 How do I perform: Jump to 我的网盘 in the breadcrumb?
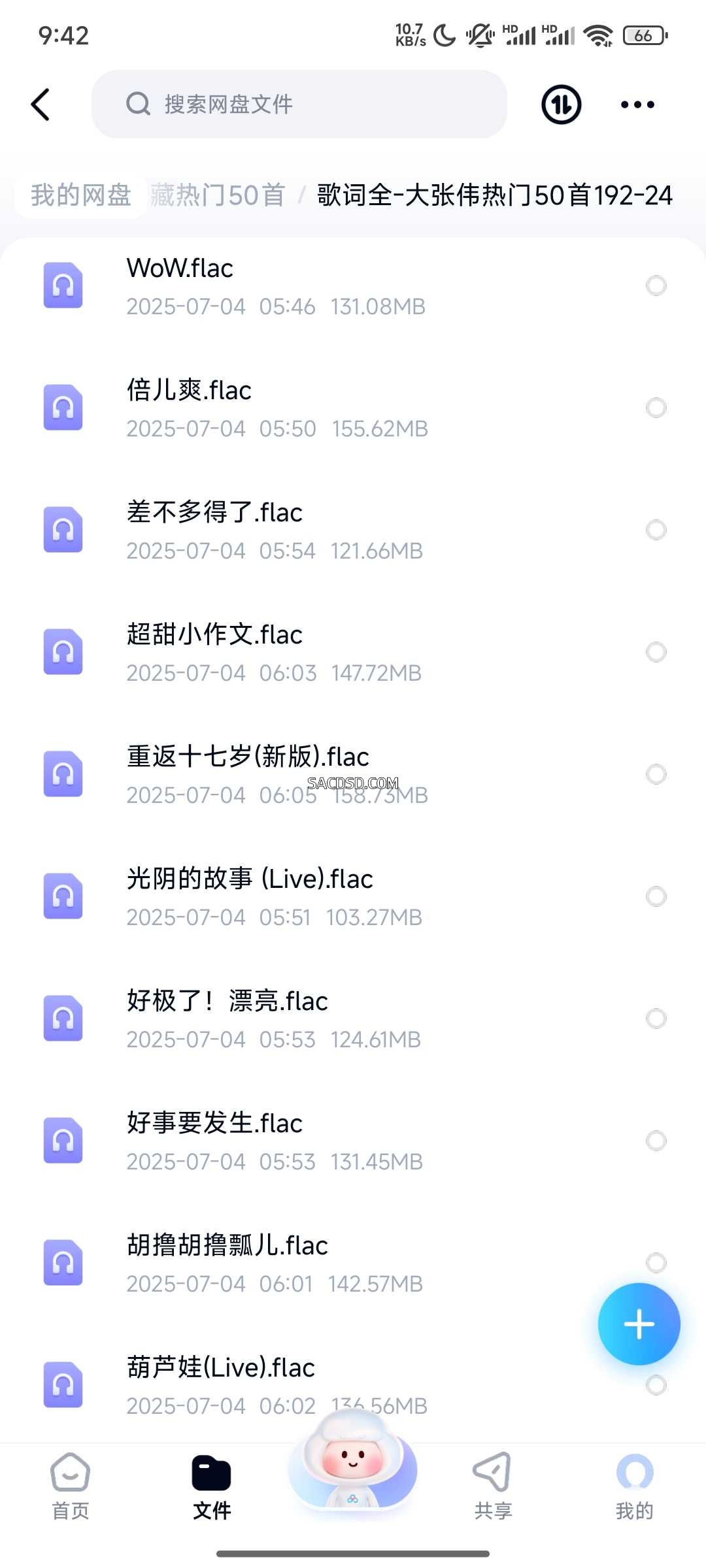click(x=81, y=195)
